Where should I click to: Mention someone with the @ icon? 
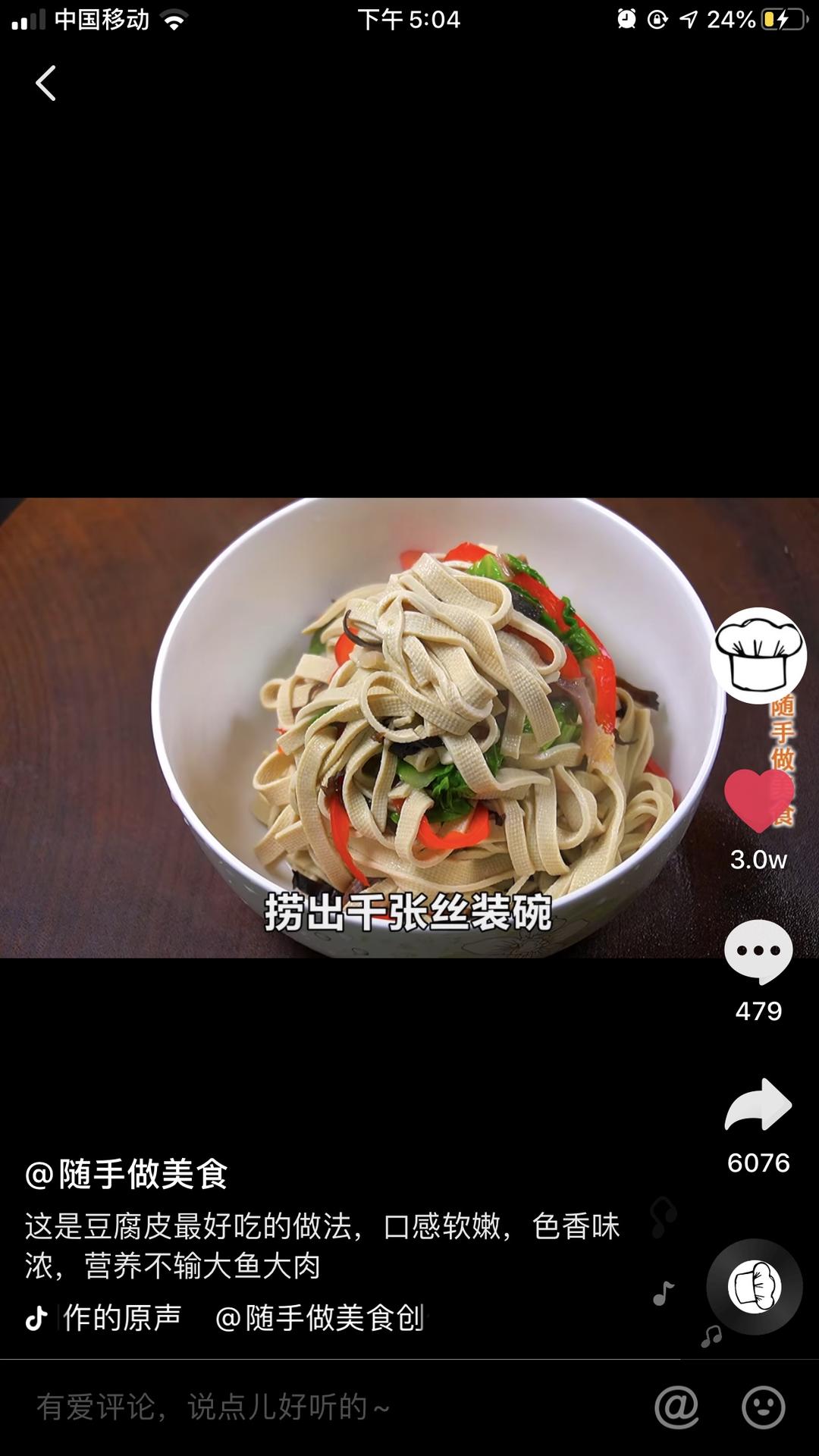676,1407
